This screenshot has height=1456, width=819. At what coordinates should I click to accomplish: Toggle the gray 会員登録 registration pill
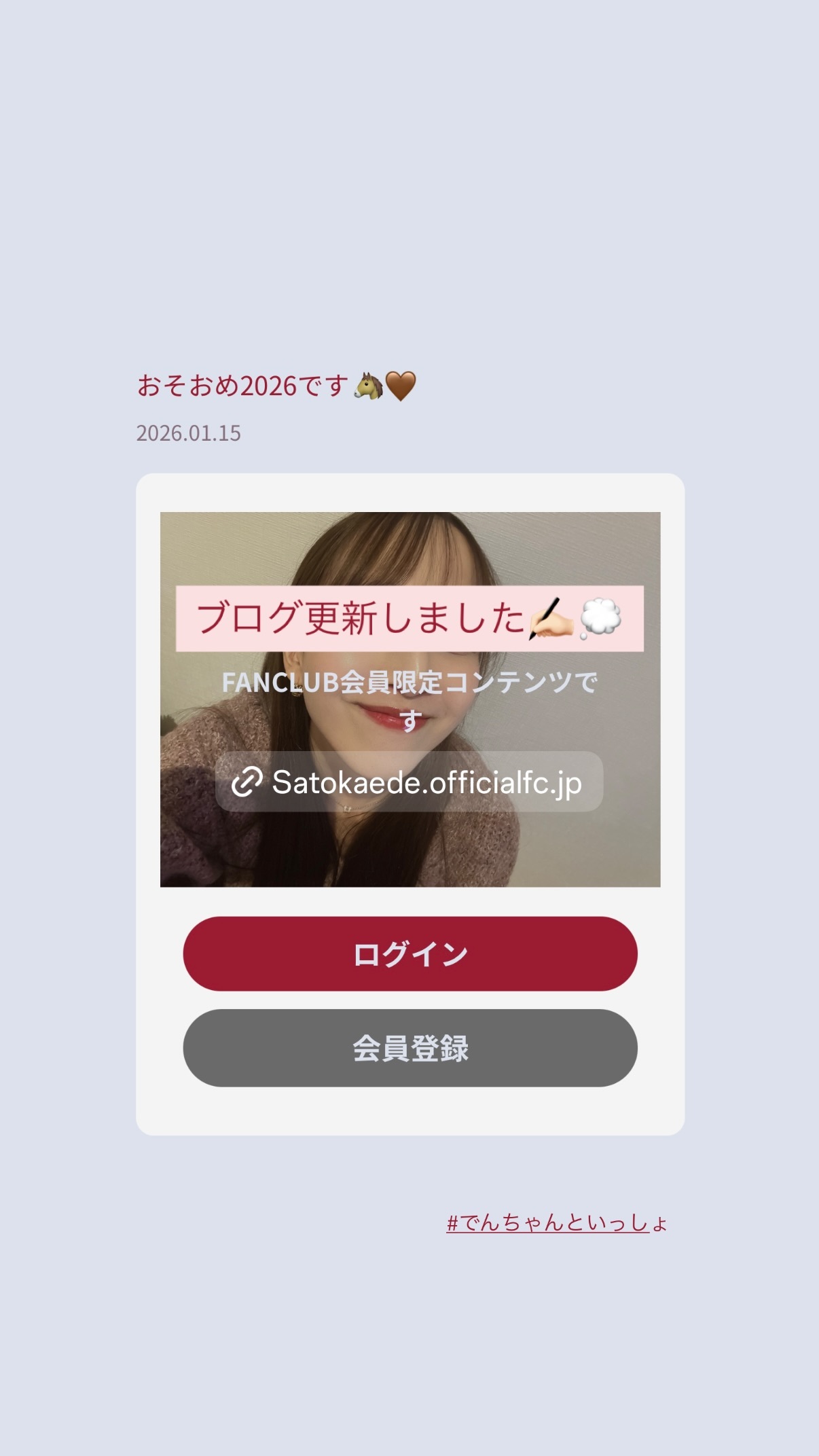tap(408, 1048)
